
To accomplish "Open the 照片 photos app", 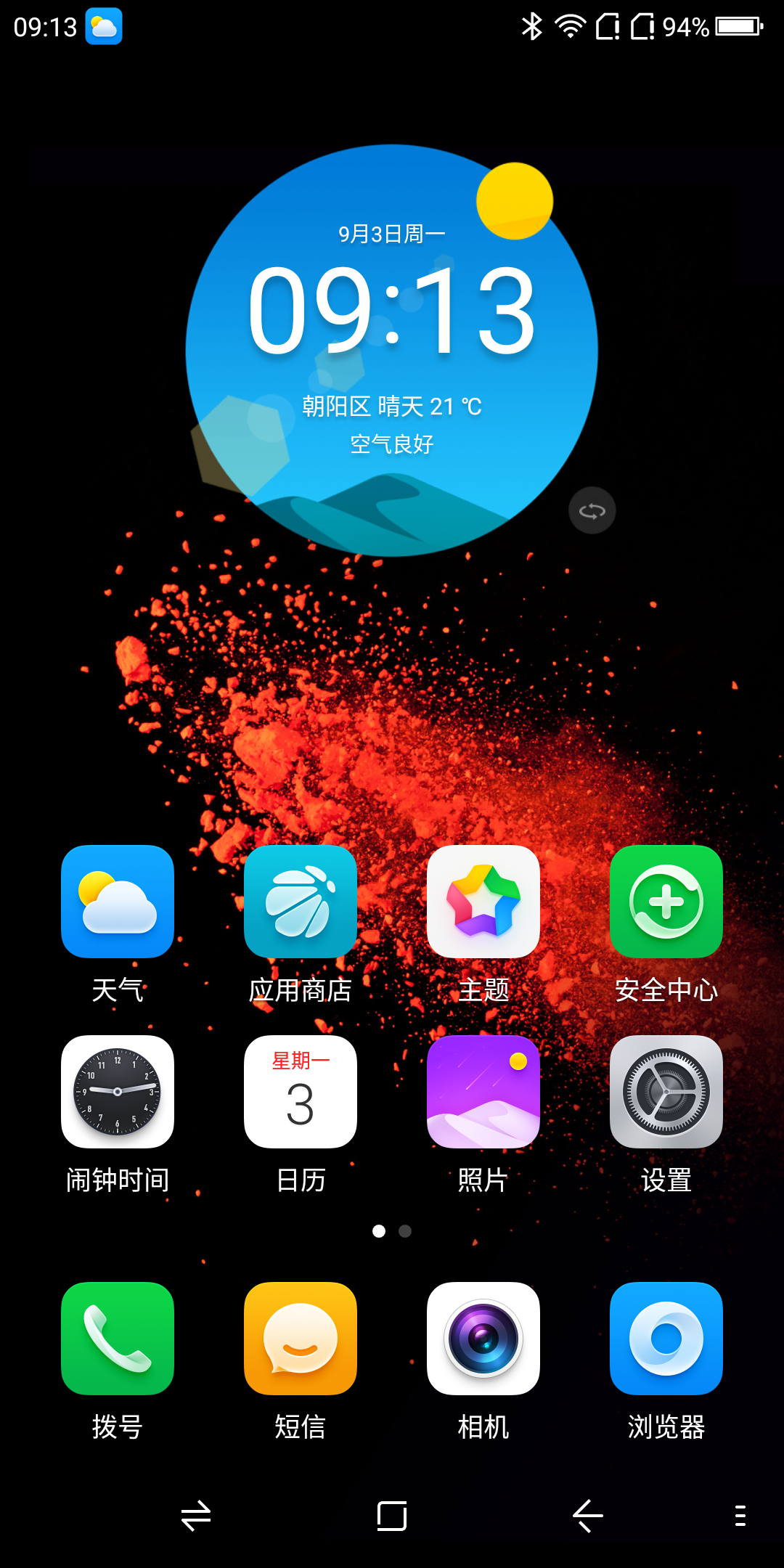I will click(483, 1092).
